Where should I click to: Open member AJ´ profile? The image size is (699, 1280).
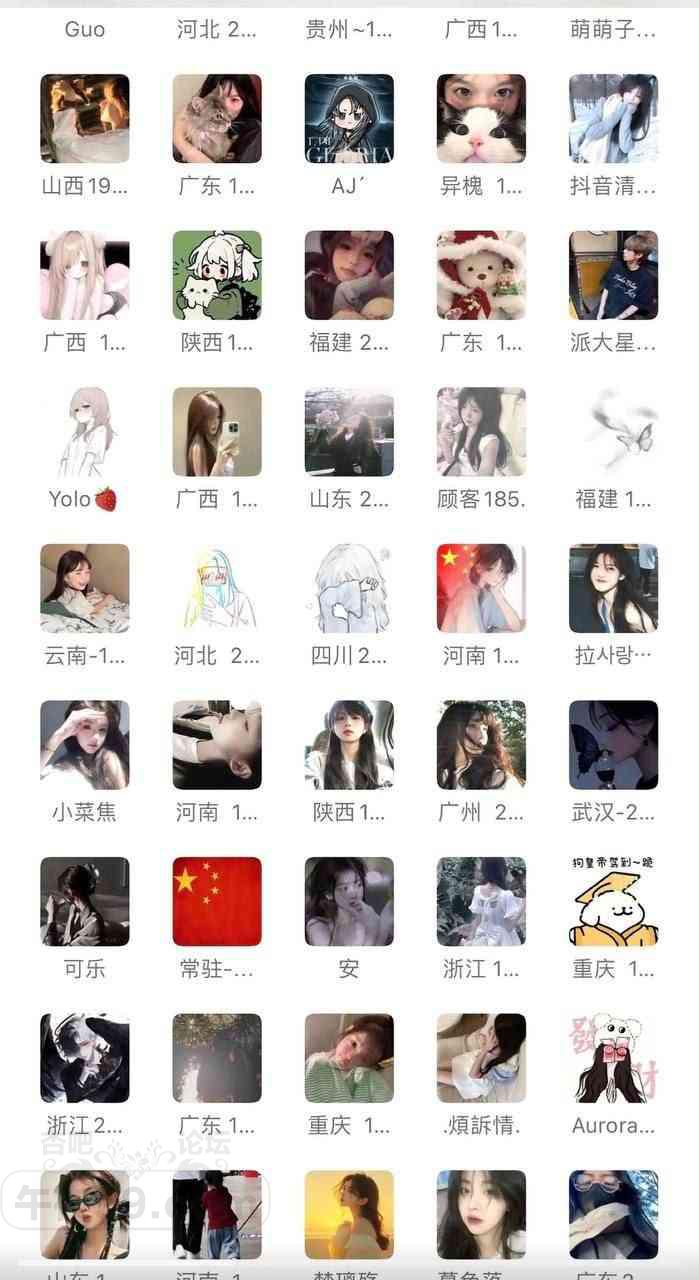pos(349,118)
